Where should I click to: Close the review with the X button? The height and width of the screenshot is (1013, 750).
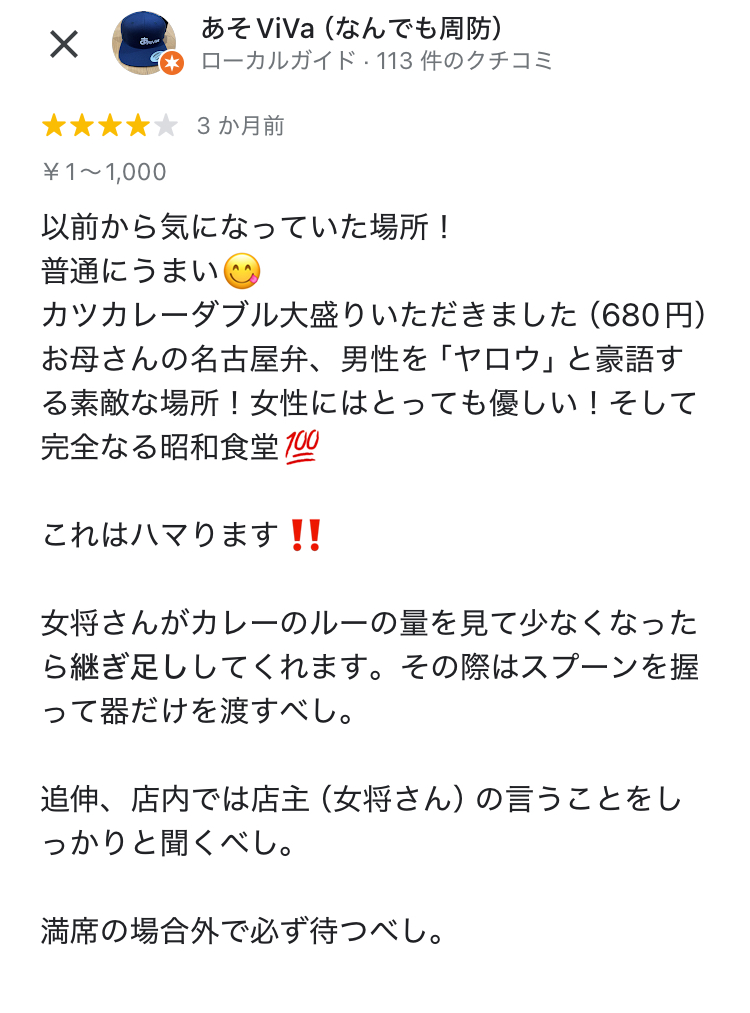click(x=64, y=44)
